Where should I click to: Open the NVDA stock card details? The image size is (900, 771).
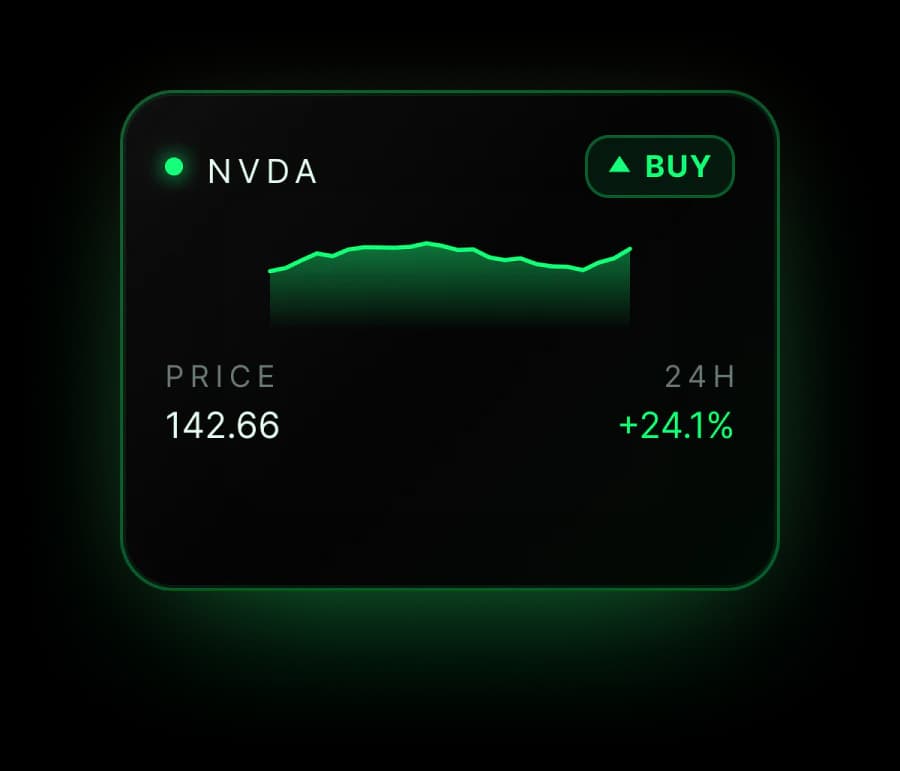[450, 340]
